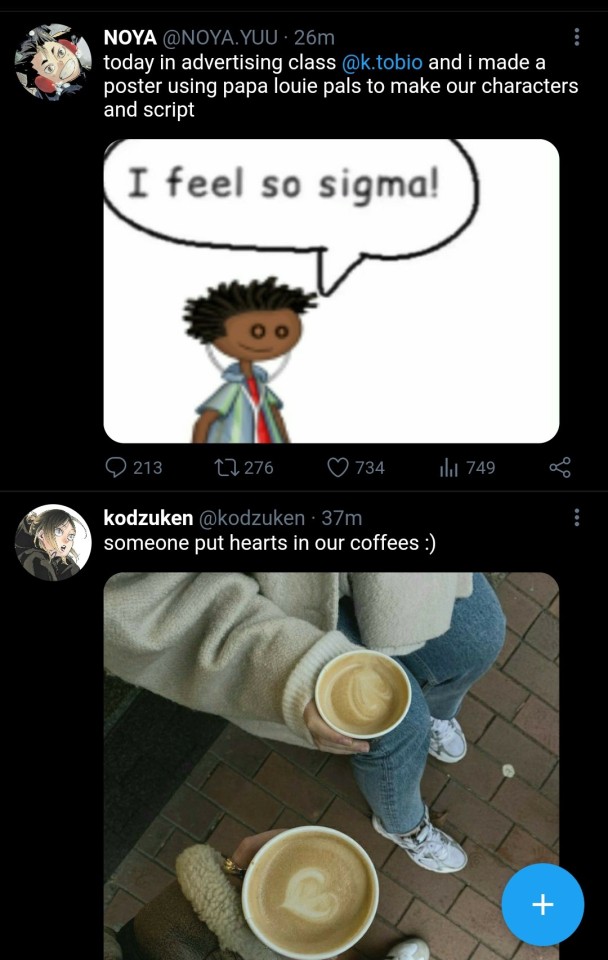Image resolution: width=608 pixels, height=960 pixels.
Task: Retweet NOYA's poster tweet
Action: 227,467
